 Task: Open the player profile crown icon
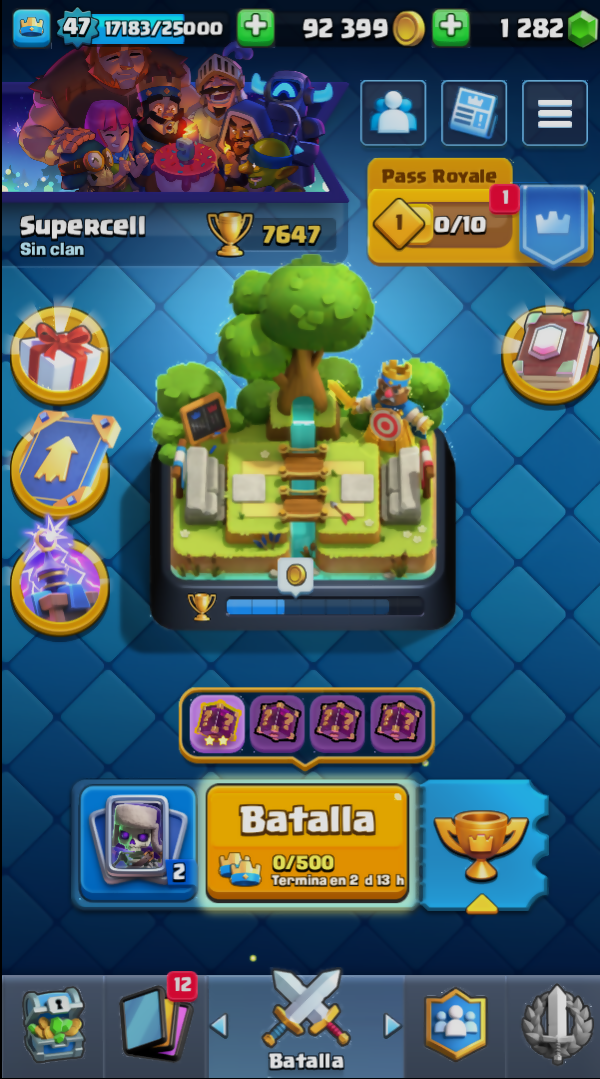31,27
